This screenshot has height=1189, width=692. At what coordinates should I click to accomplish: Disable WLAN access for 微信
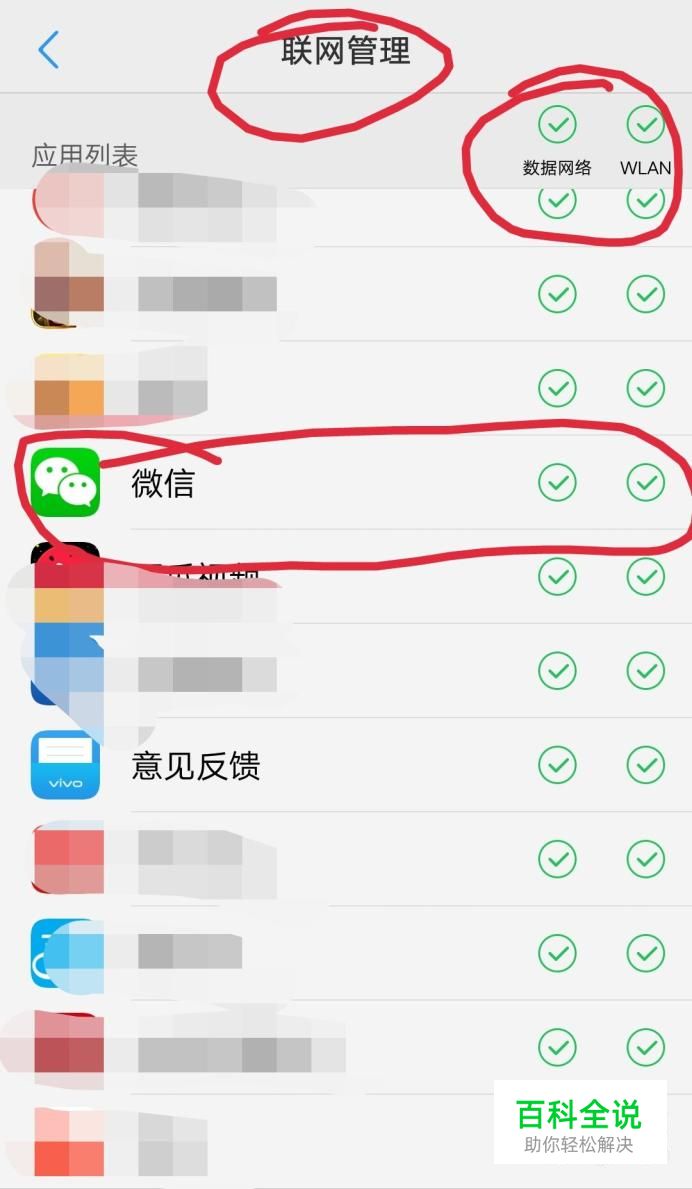(646, 482)
